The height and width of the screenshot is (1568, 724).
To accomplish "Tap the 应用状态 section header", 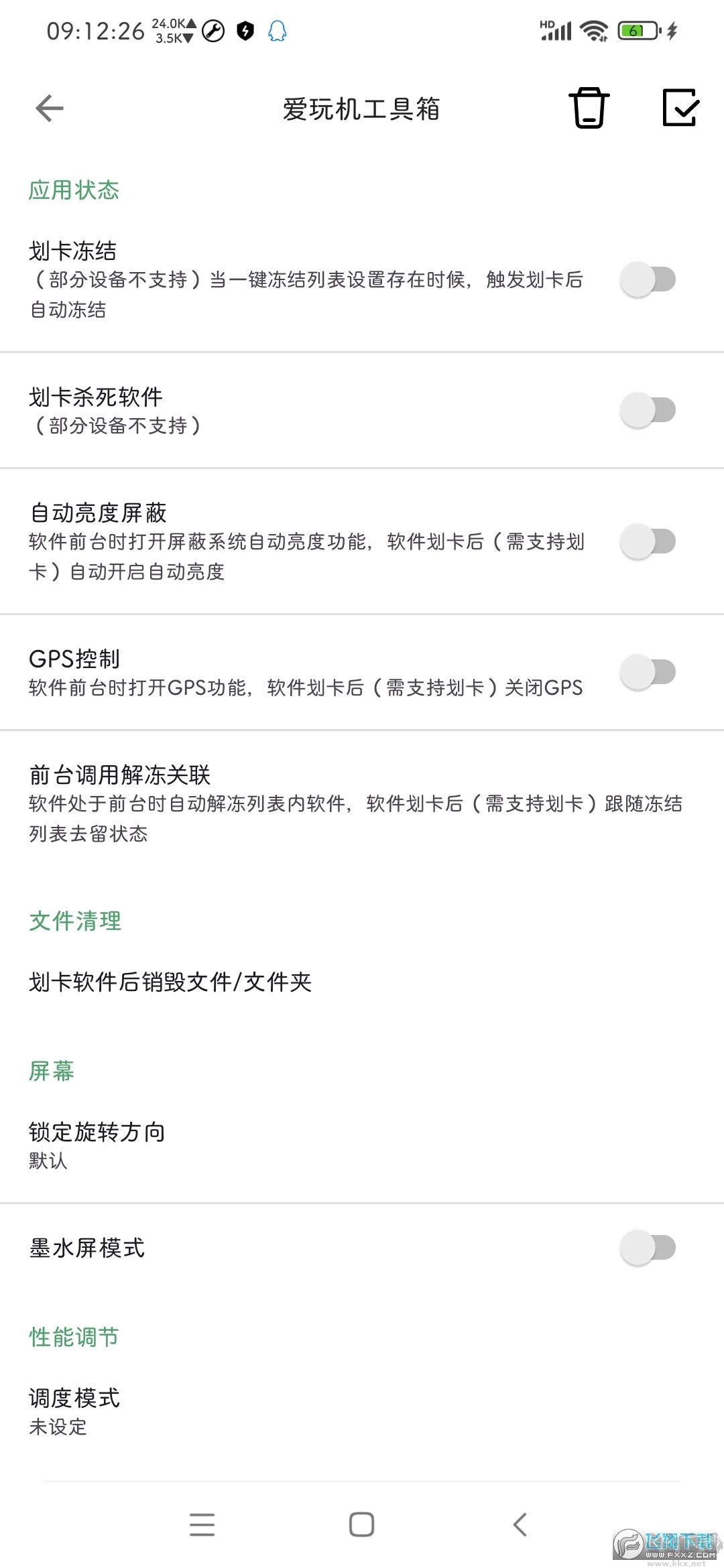I will (73, 191).
